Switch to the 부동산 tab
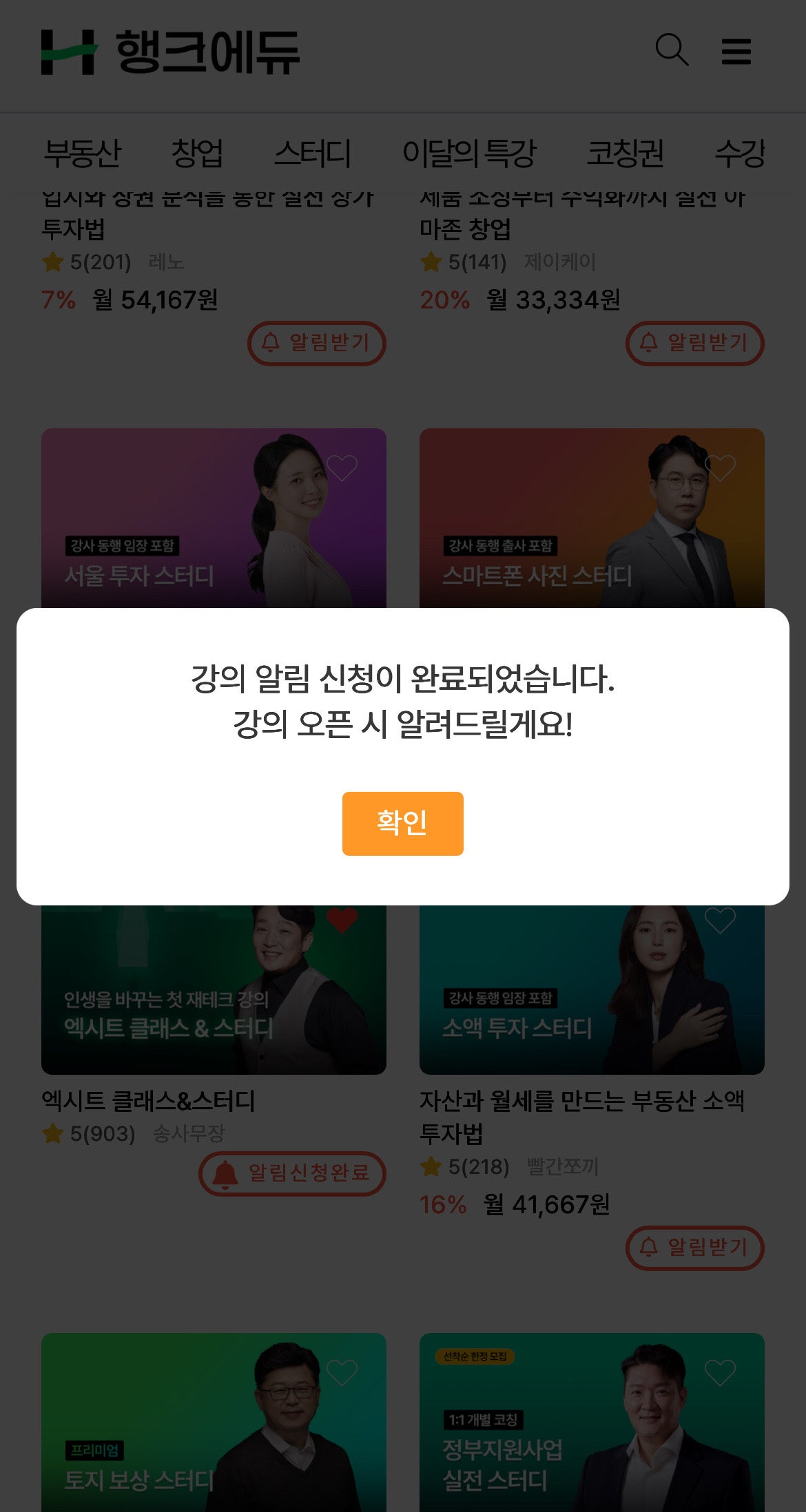The image size is (806, 1512). (x=82, y=153)
